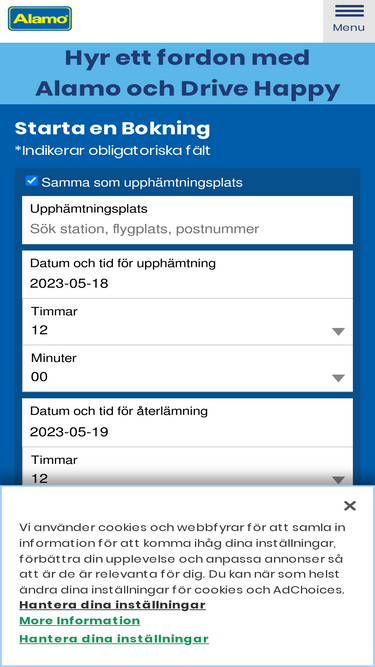Screen dimensions: 375x667
Task: Expand the pickup Timmar dropdown
Action: point(187,322)
